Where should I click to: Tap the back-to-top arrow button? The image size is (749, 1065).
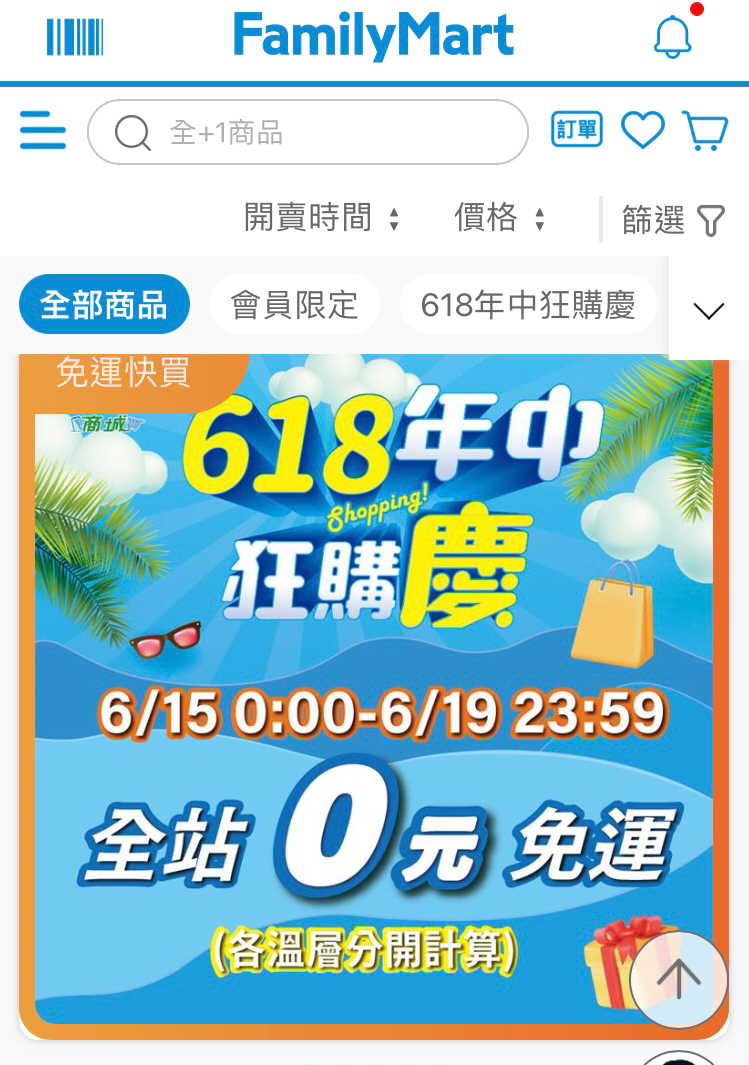(679, 979)
